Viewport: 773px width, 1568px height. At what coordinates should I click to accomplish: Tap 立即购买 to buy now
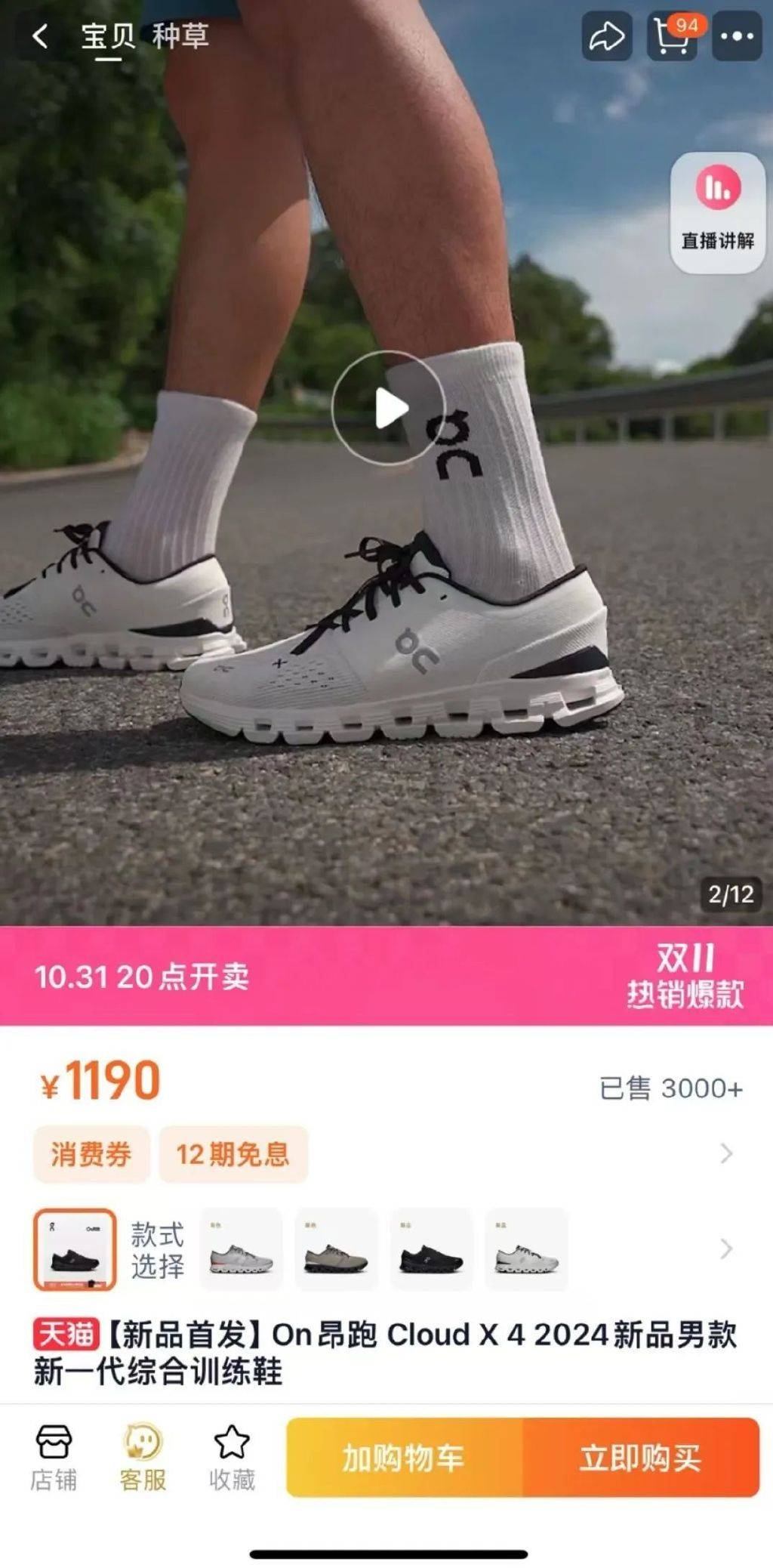640,1458
